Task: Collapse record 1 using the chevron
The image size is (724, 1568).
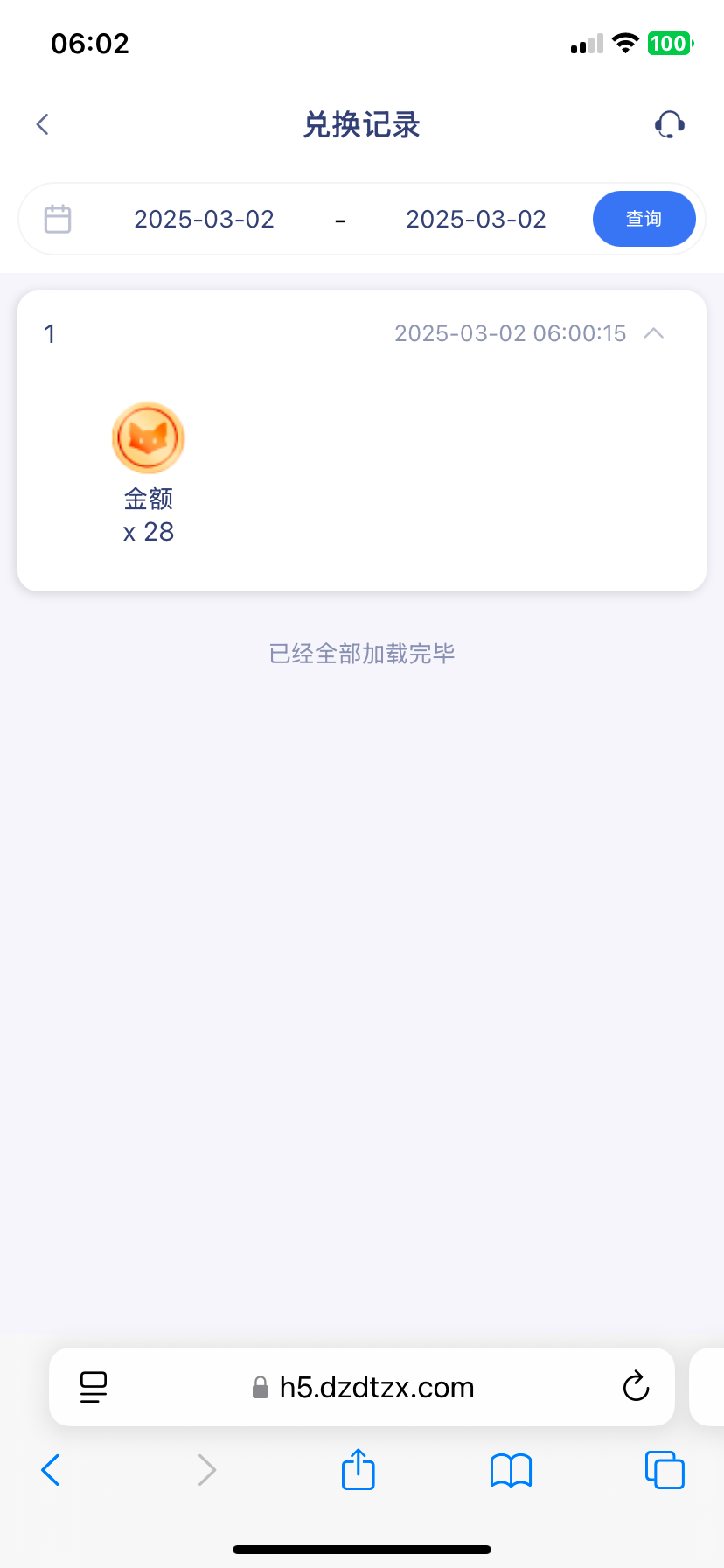Action: tap(654, 333)
